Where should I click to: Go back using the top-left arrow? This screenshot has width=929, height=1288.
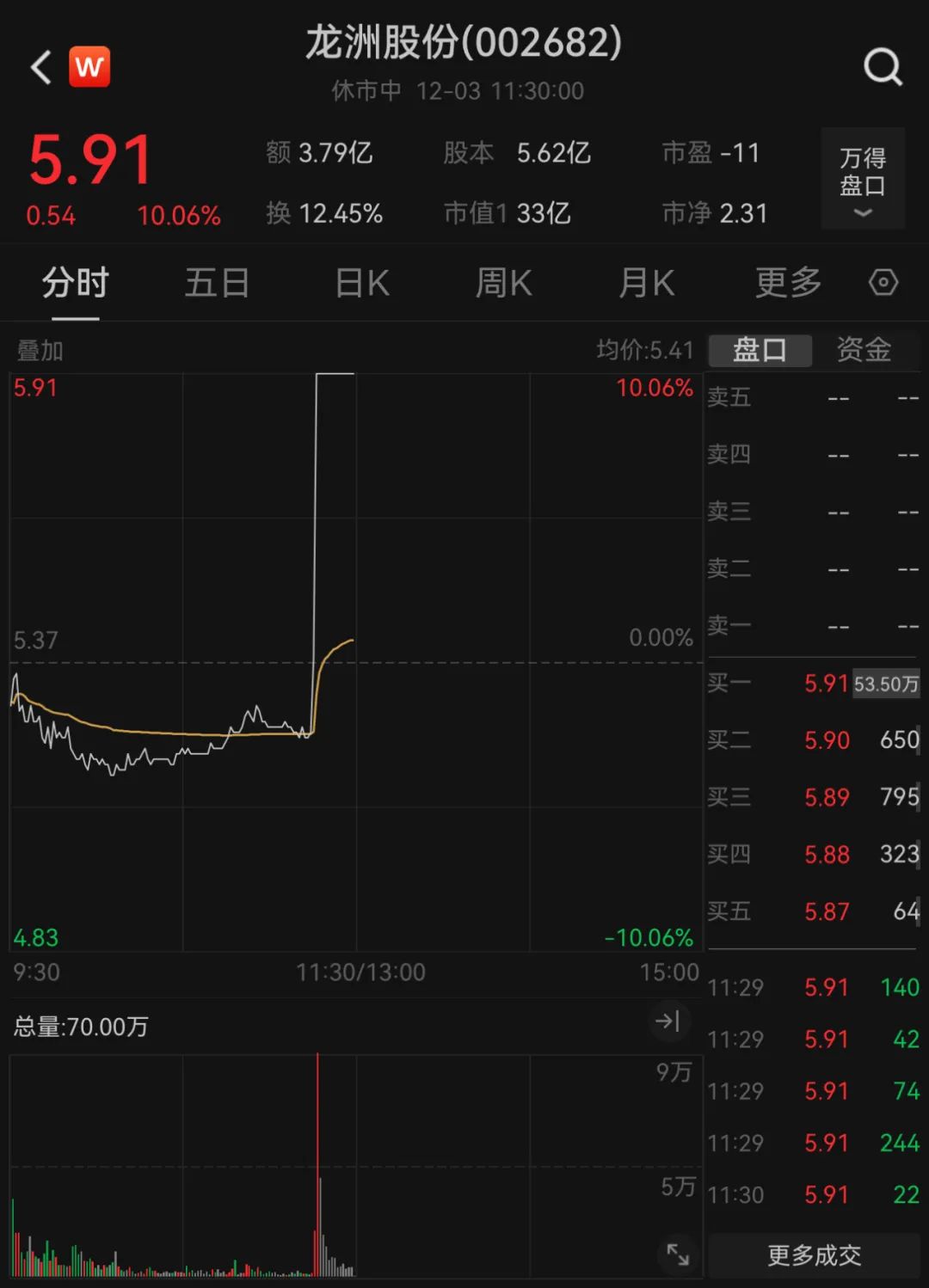click(41, 67)
